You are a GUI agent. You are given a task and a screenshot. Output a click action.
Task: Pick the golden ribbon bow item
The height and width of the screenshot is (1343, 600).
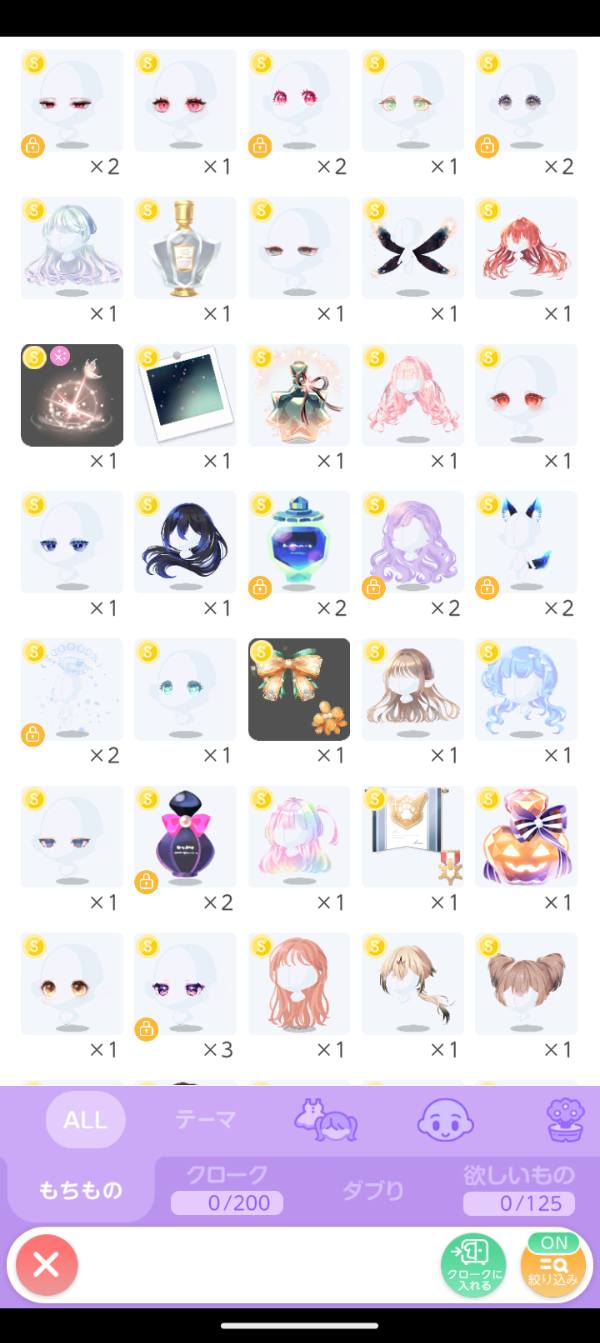[x=299, y=689]
